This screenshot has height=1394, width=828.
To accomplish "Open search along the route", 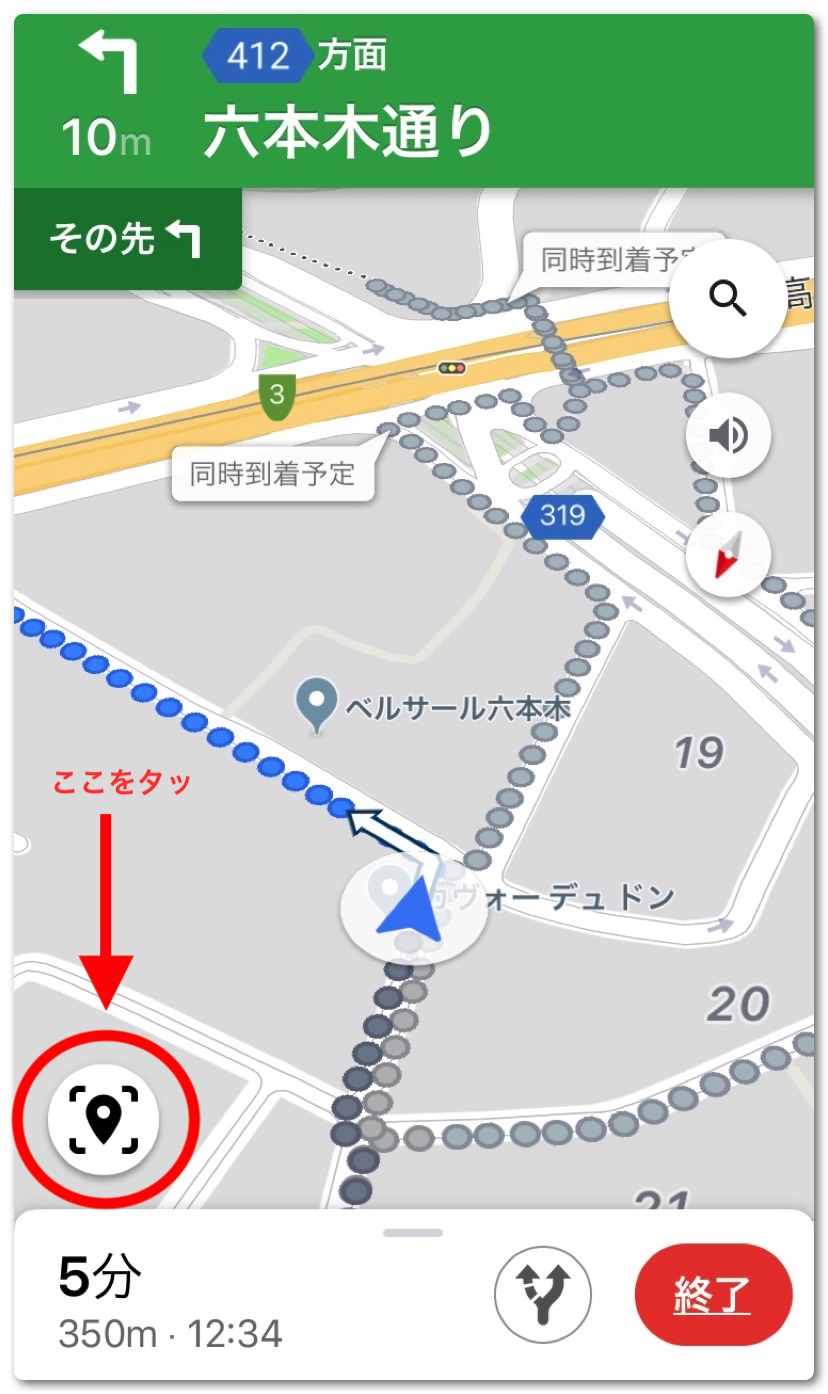I will pyautogui.click(x=727, y=298).
